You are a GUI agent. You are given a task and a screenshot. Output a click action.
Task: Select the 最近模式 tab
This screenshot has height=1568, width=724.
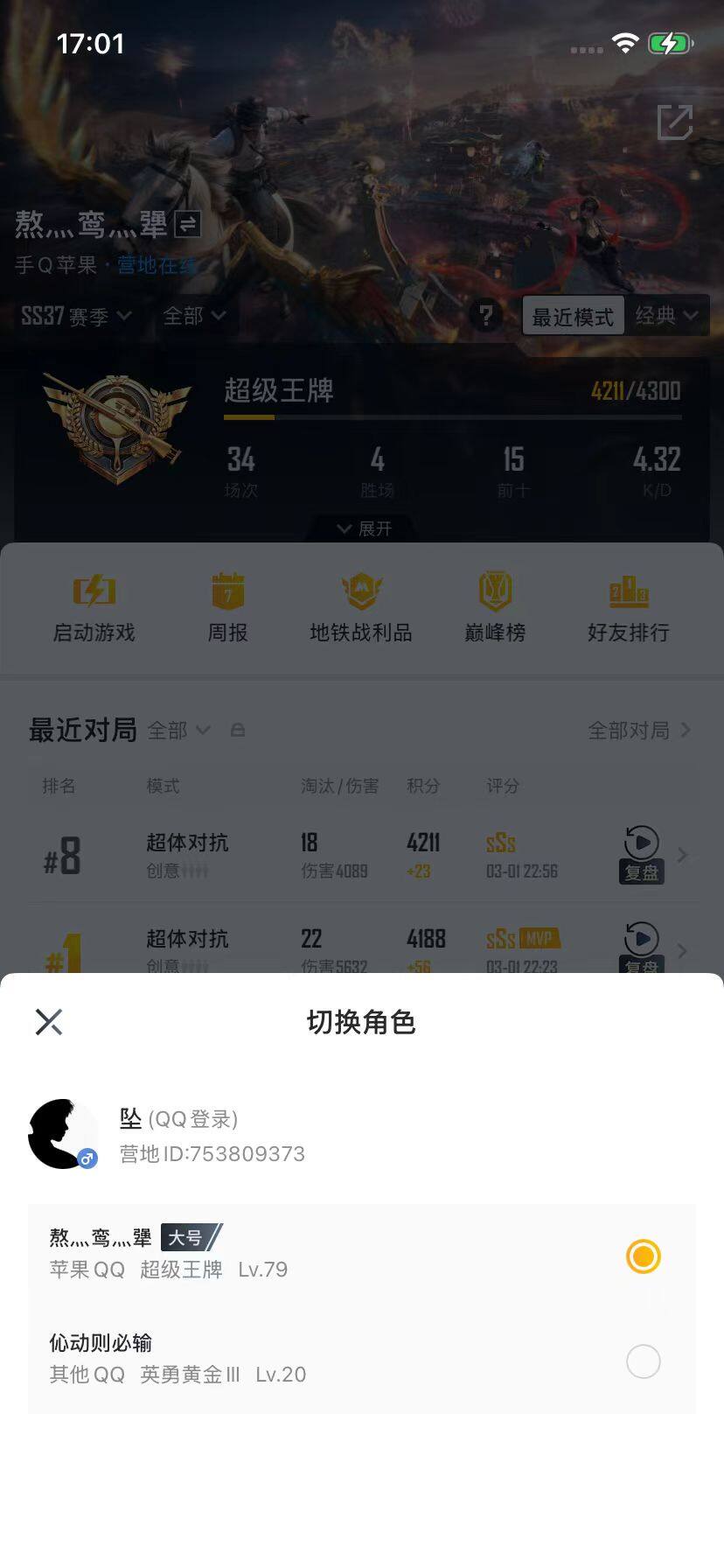573,317
